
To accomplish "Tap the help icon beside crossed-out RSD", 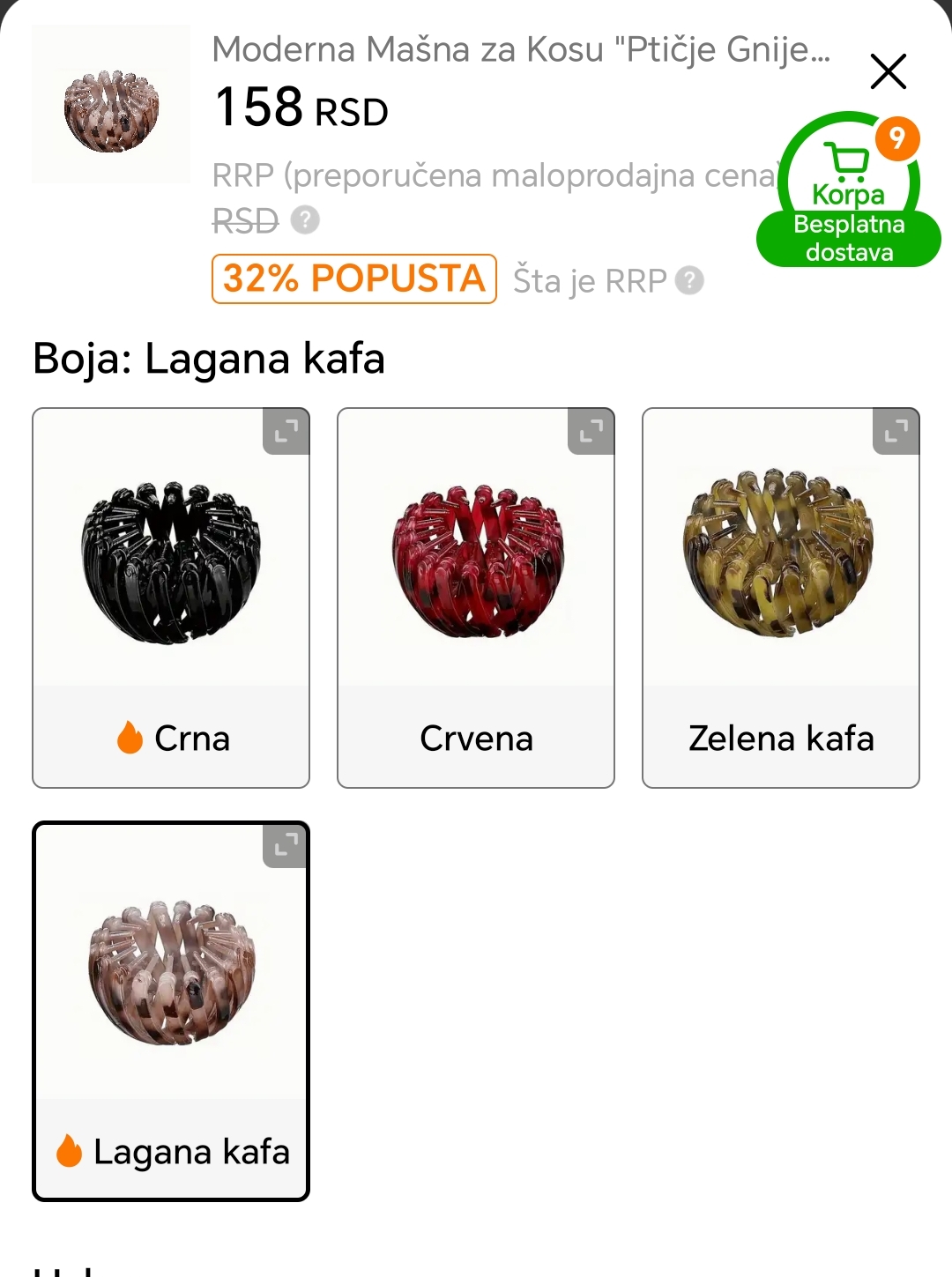I will (305, 219).
